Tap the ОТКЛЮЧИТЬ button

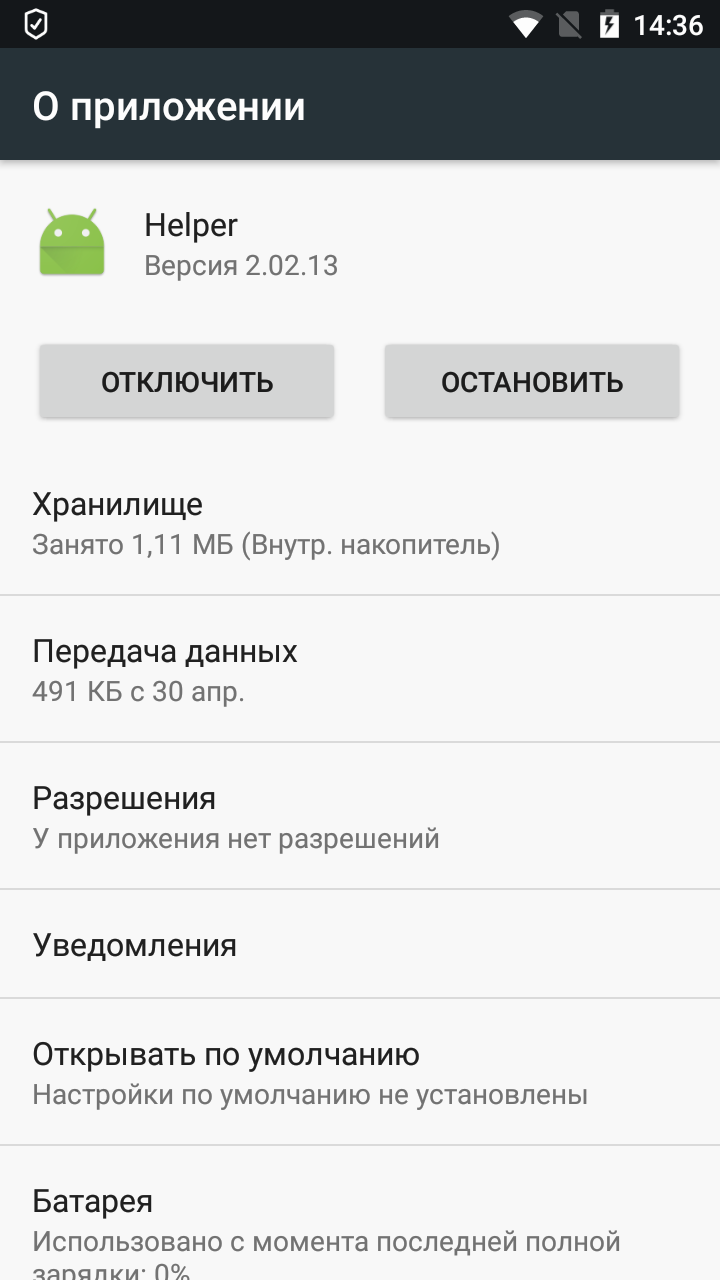(187, 381)
